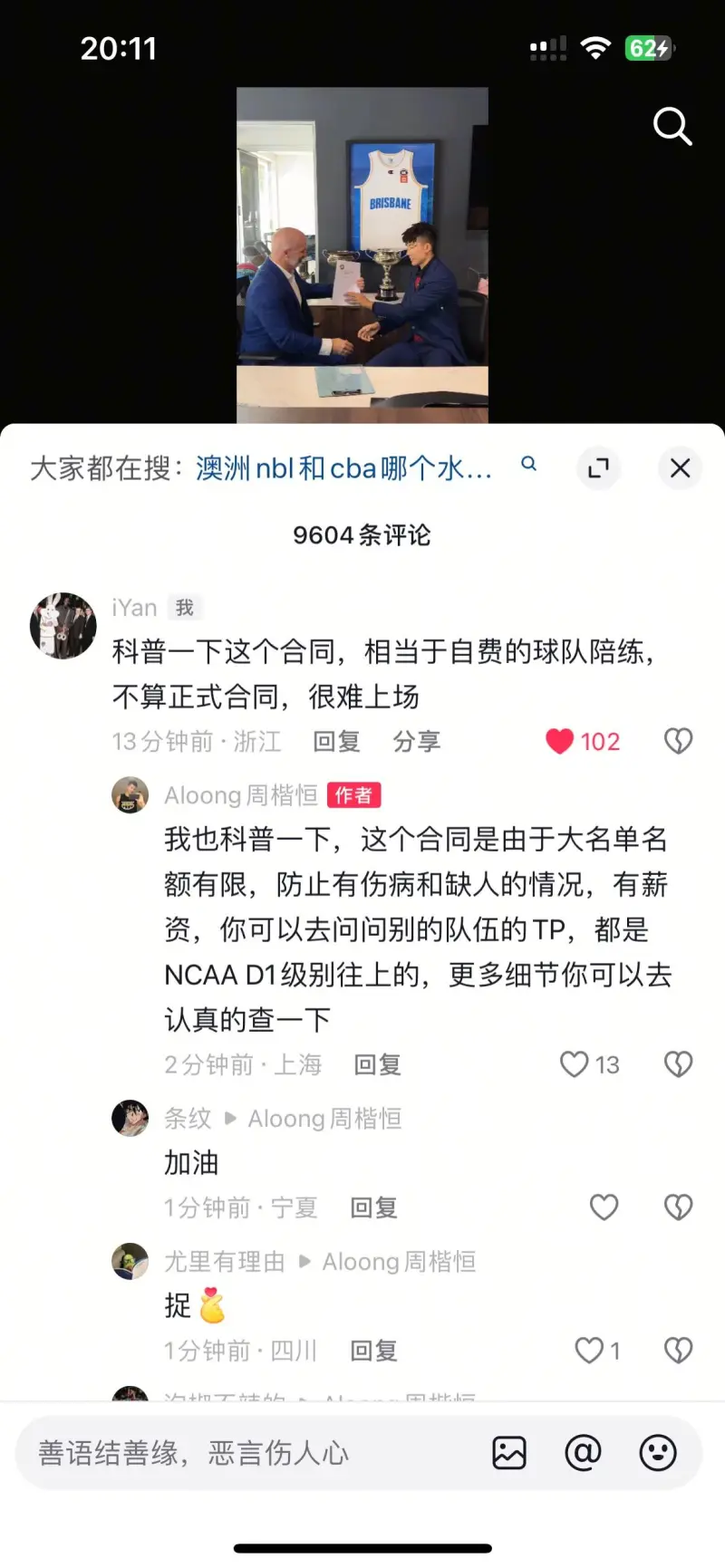Like 尤里有理由's comment
The image size is (725, 1568).
(589, 1351)
